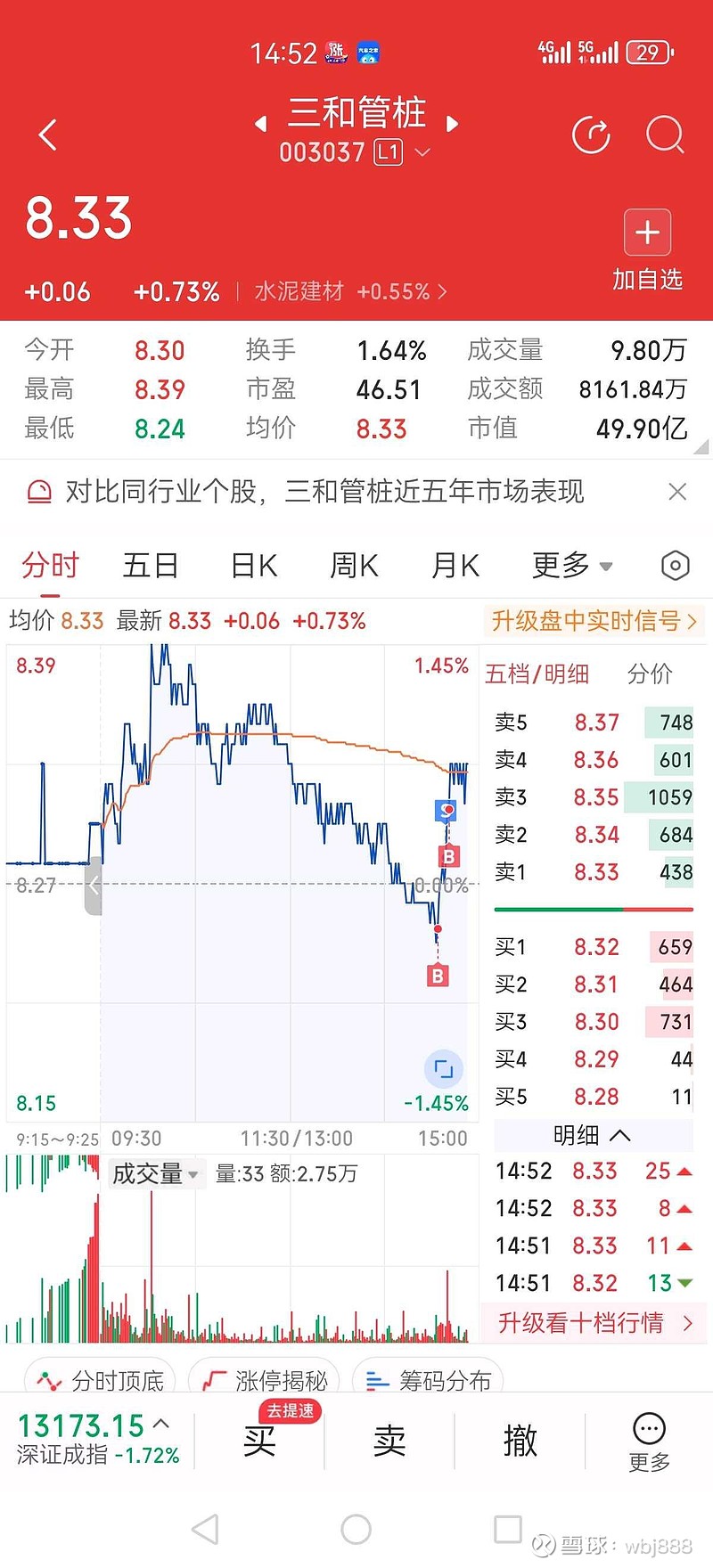Tap the back arrow to exit stock page
713x1568 pixels.
[46, 135]
